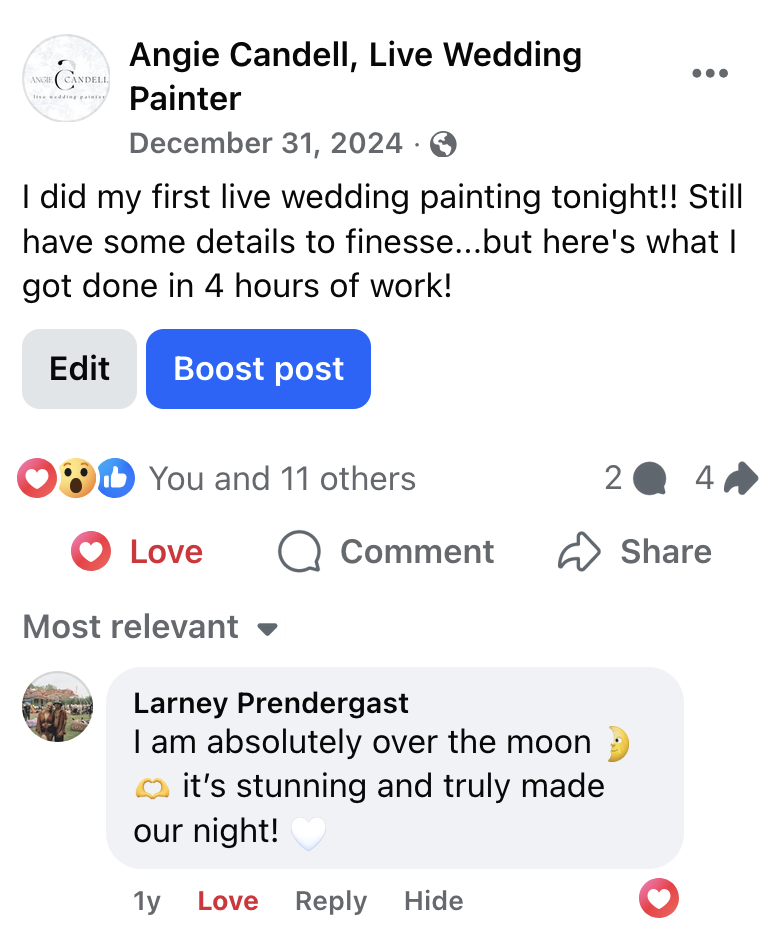780x932 pixels.
Task: Love Larney Prendergast's comment
Action: point(227,900)
